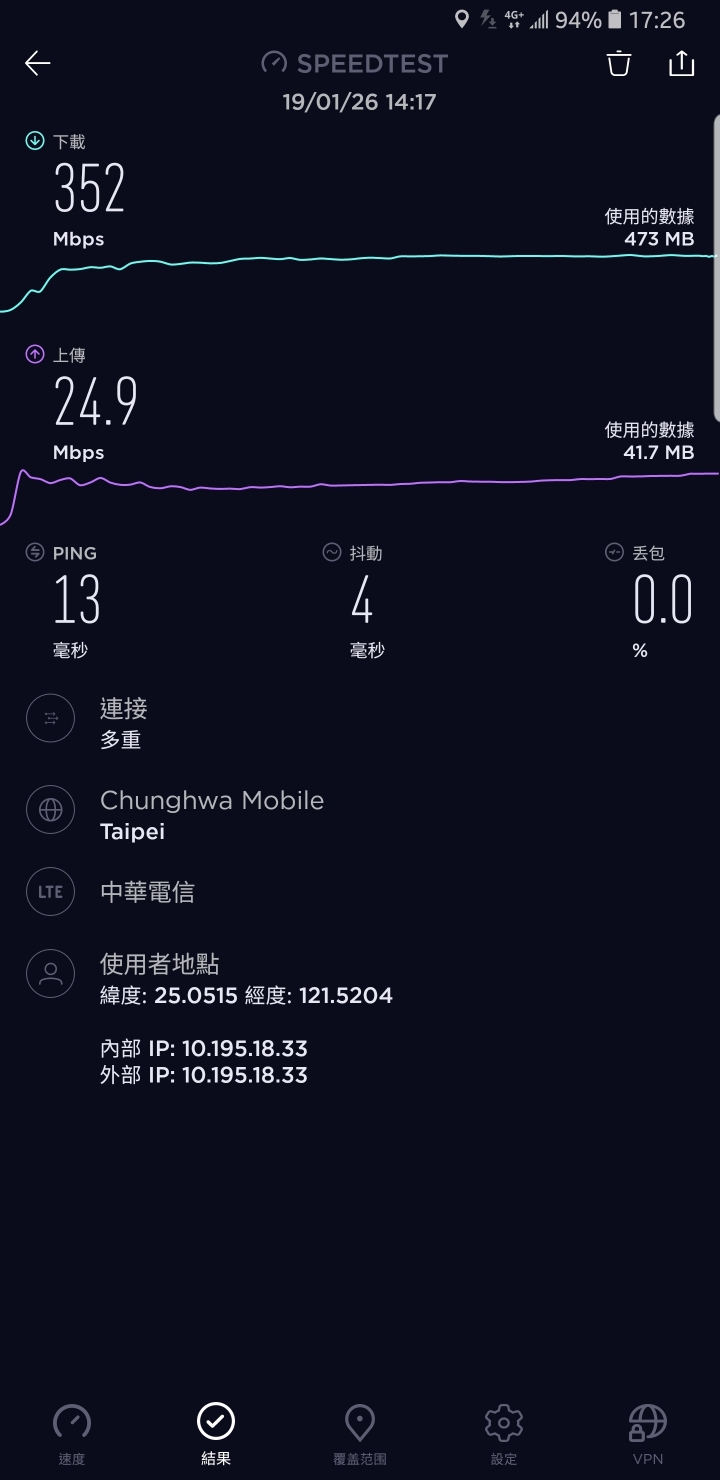Delete this speed test result

tap(619, 64)
